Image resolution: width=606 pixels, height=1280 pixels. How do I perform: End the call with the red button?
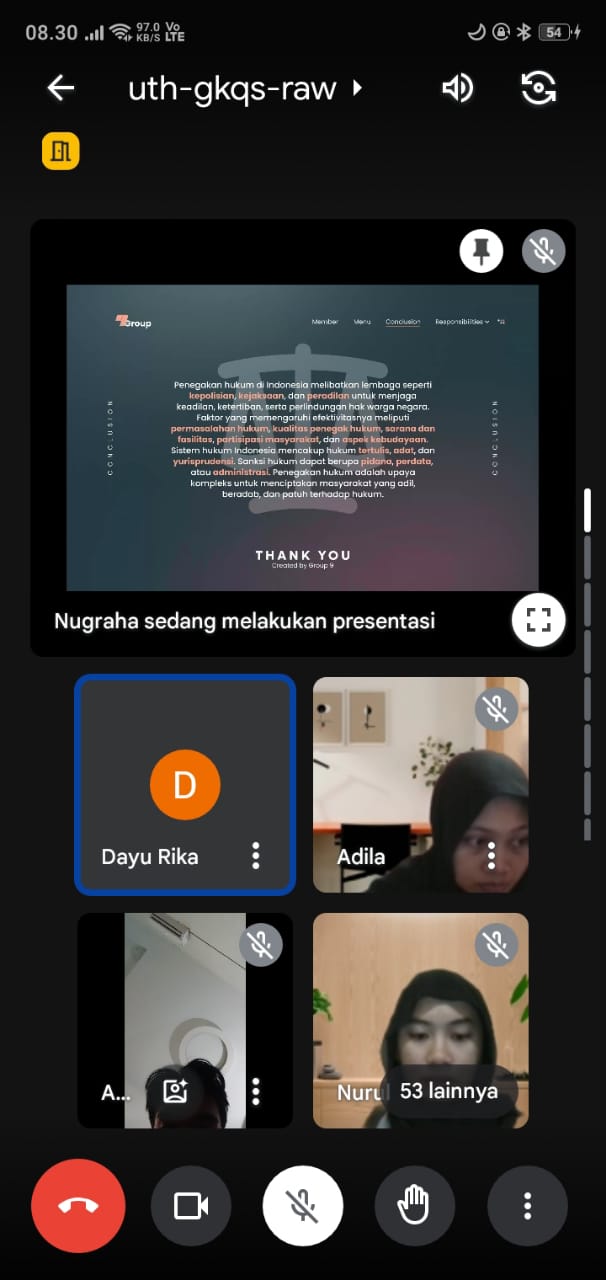click(78, 1206)
